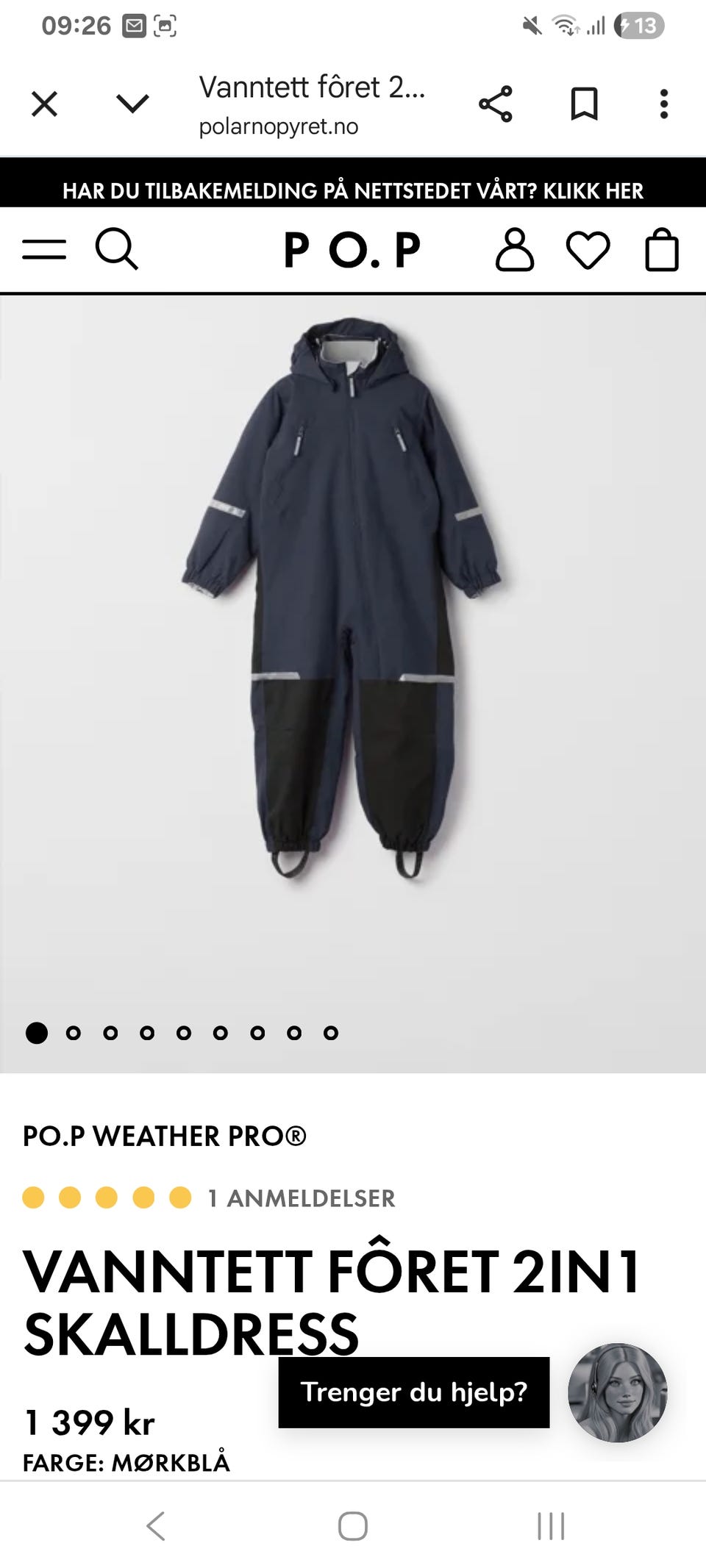Image resolution: width=706 pixels, height=1568 pixels.
Task: Close the in-app browser tab
Action: click(x=44, y=104)
